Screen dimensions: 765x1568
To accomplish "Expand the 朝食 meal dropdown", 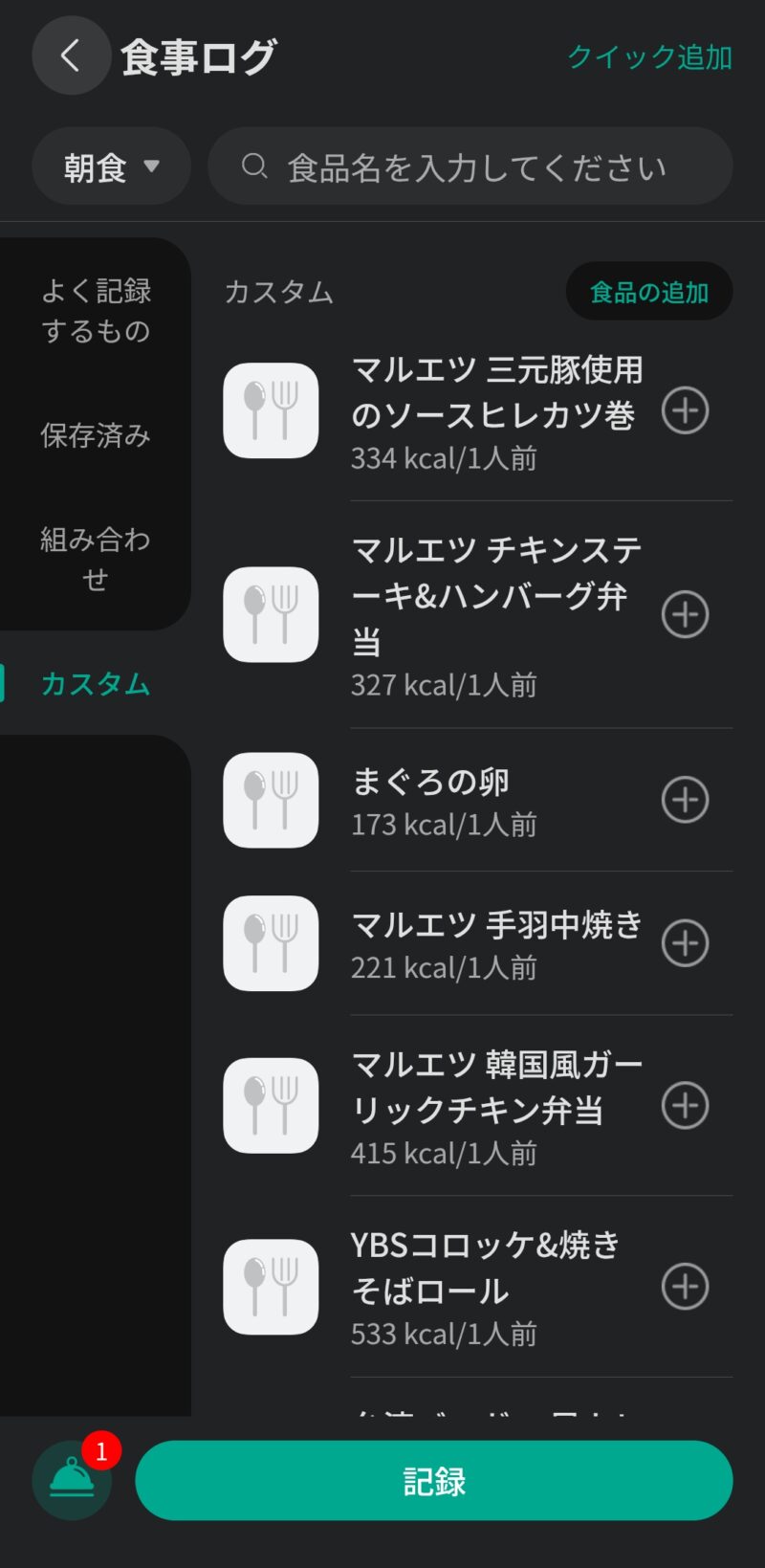I will point(111,166).
